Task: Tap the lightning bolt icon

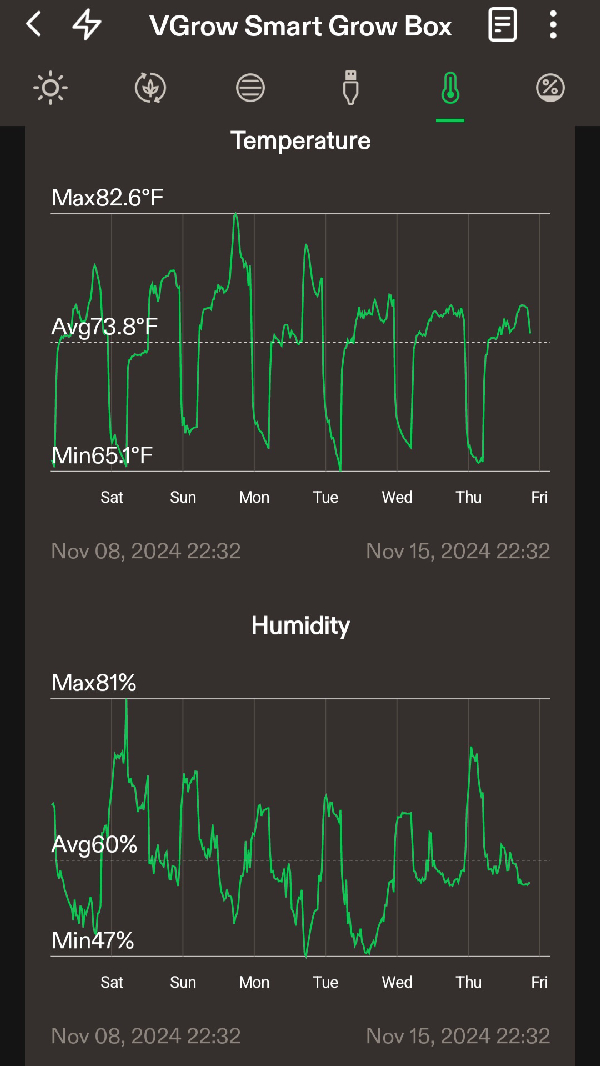Action: (x=88, y=25)
